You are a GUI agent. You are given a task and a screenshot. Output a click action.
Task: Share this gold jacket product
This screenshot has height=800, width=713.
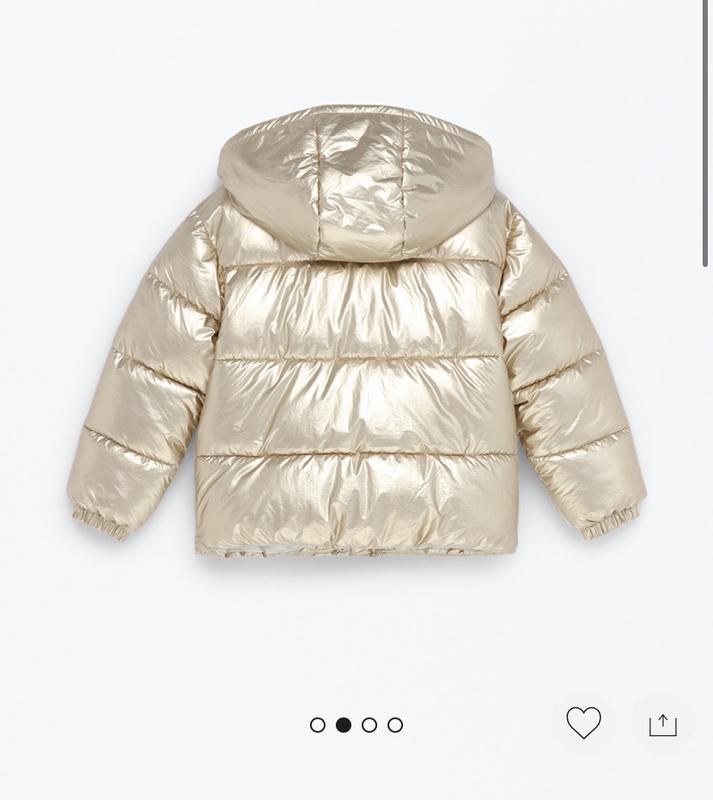(662, 724)
